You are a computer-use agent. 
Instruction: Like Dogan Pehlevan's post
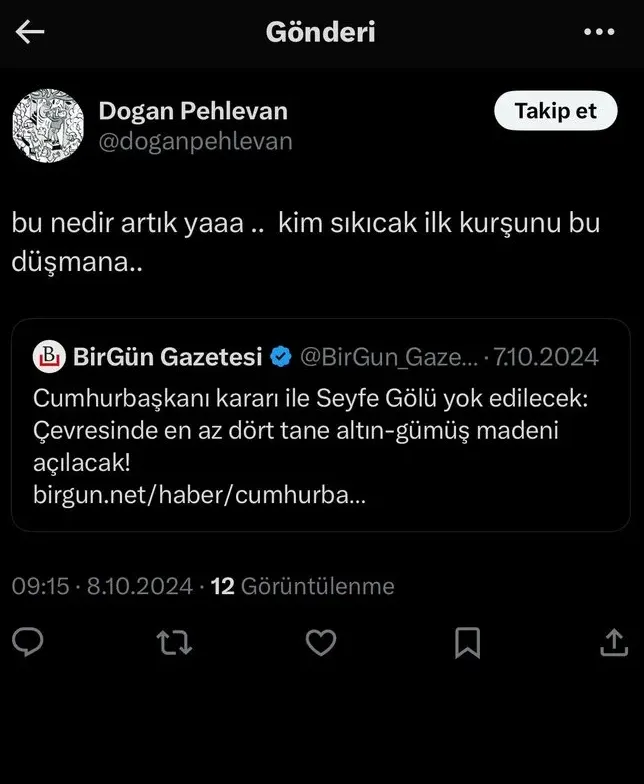click(x=320, y=643)
